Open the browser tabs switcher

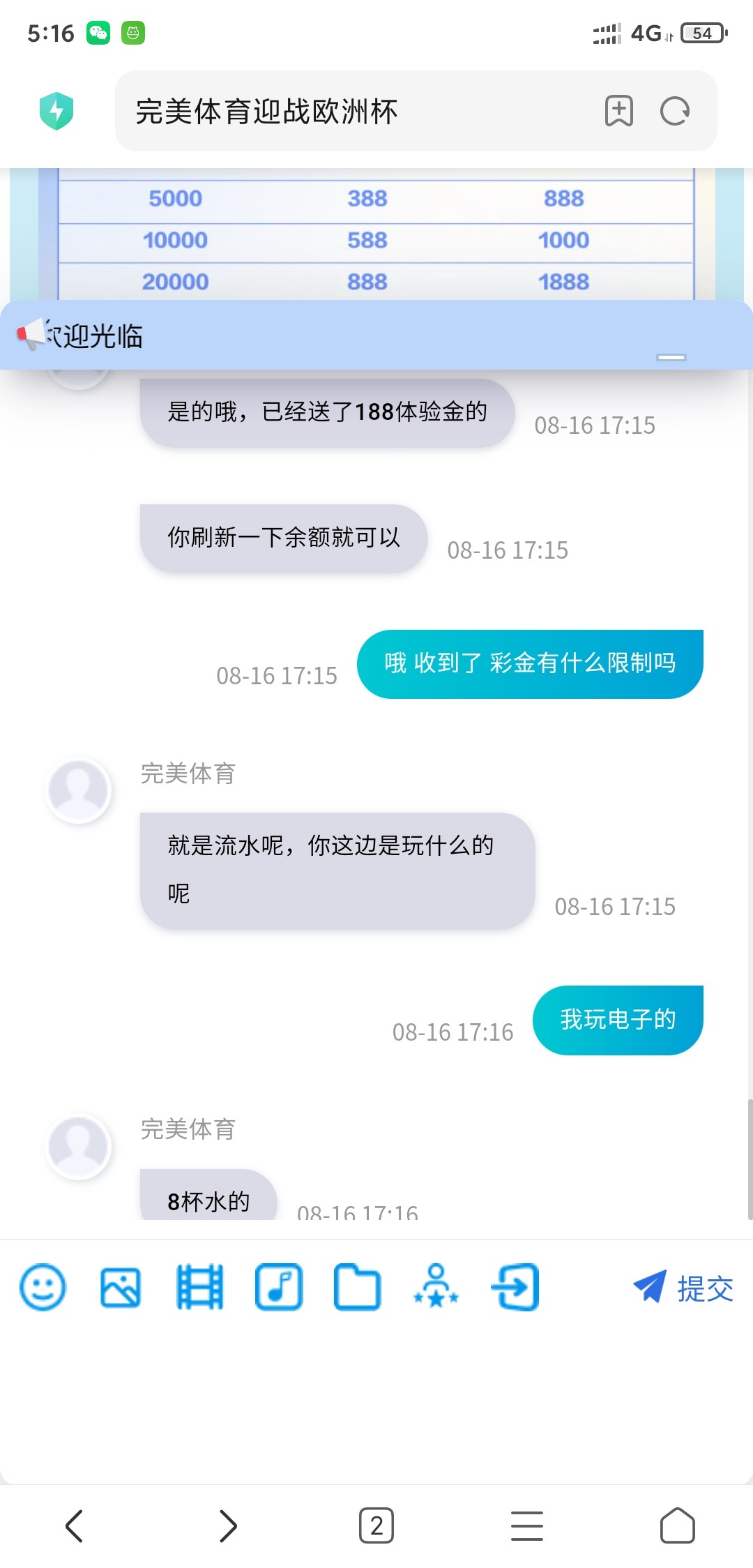click(376, 1525)
